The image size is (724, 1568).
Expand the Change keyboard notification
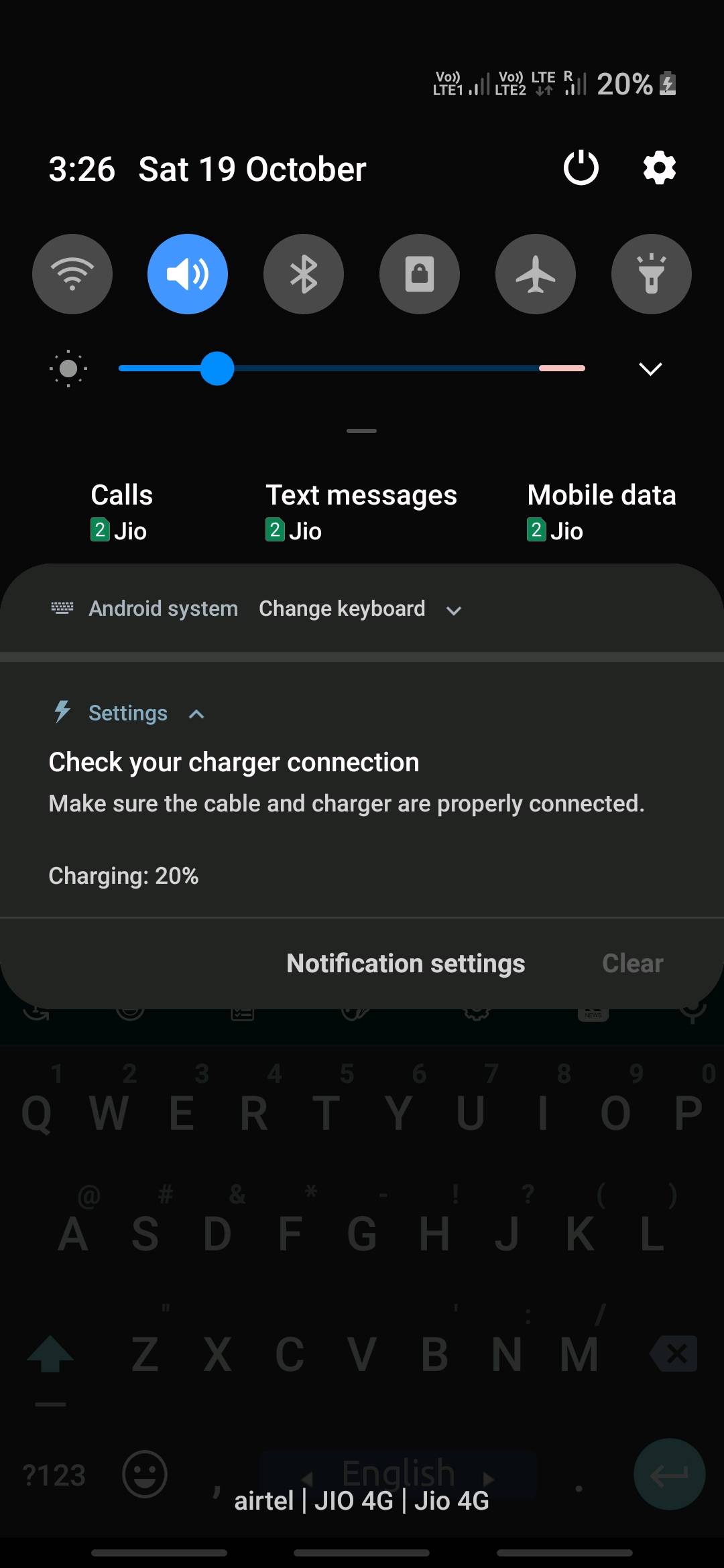(454, 610)
